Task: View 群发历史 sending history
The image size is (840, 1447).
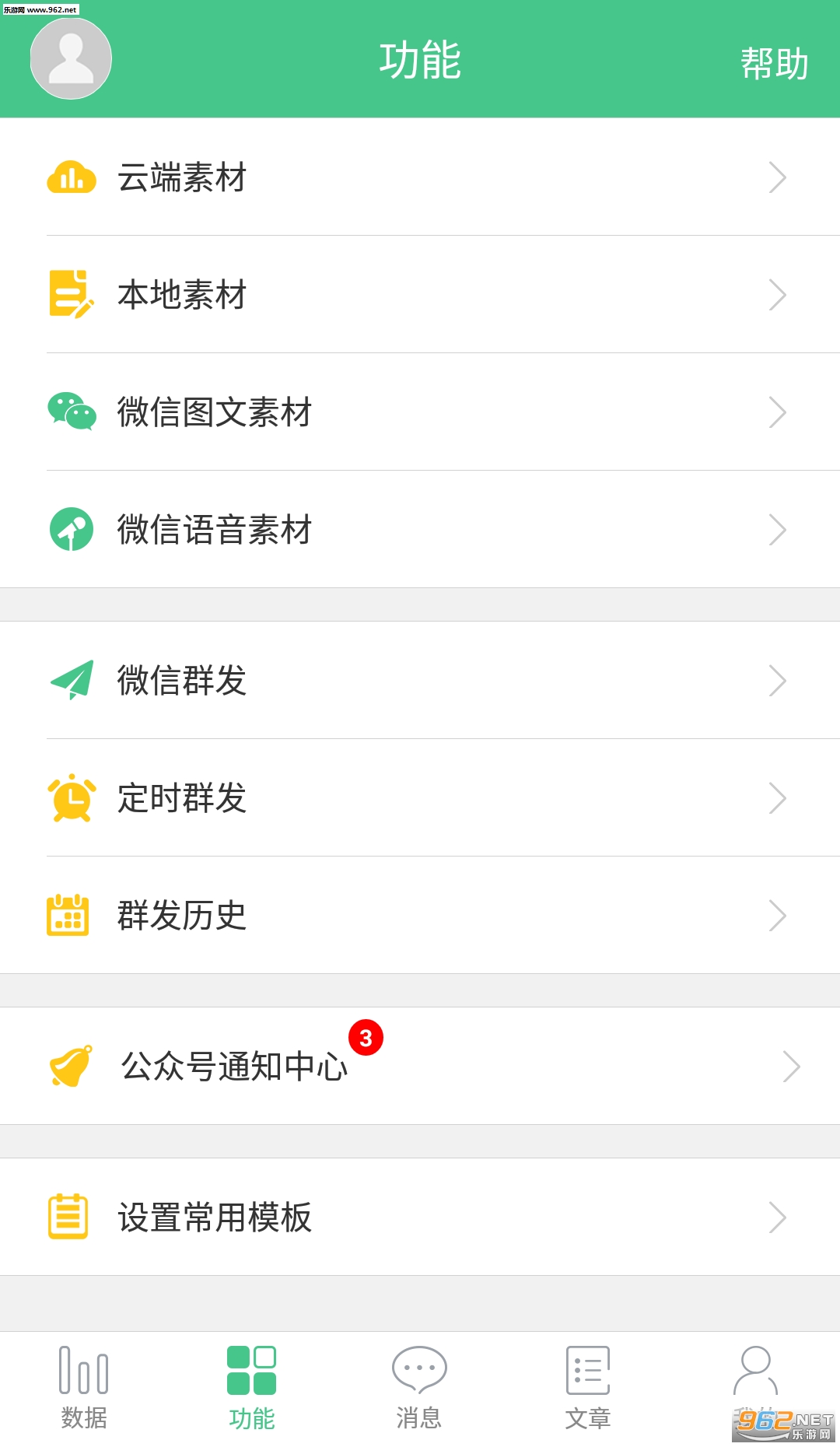Action: 420,916
